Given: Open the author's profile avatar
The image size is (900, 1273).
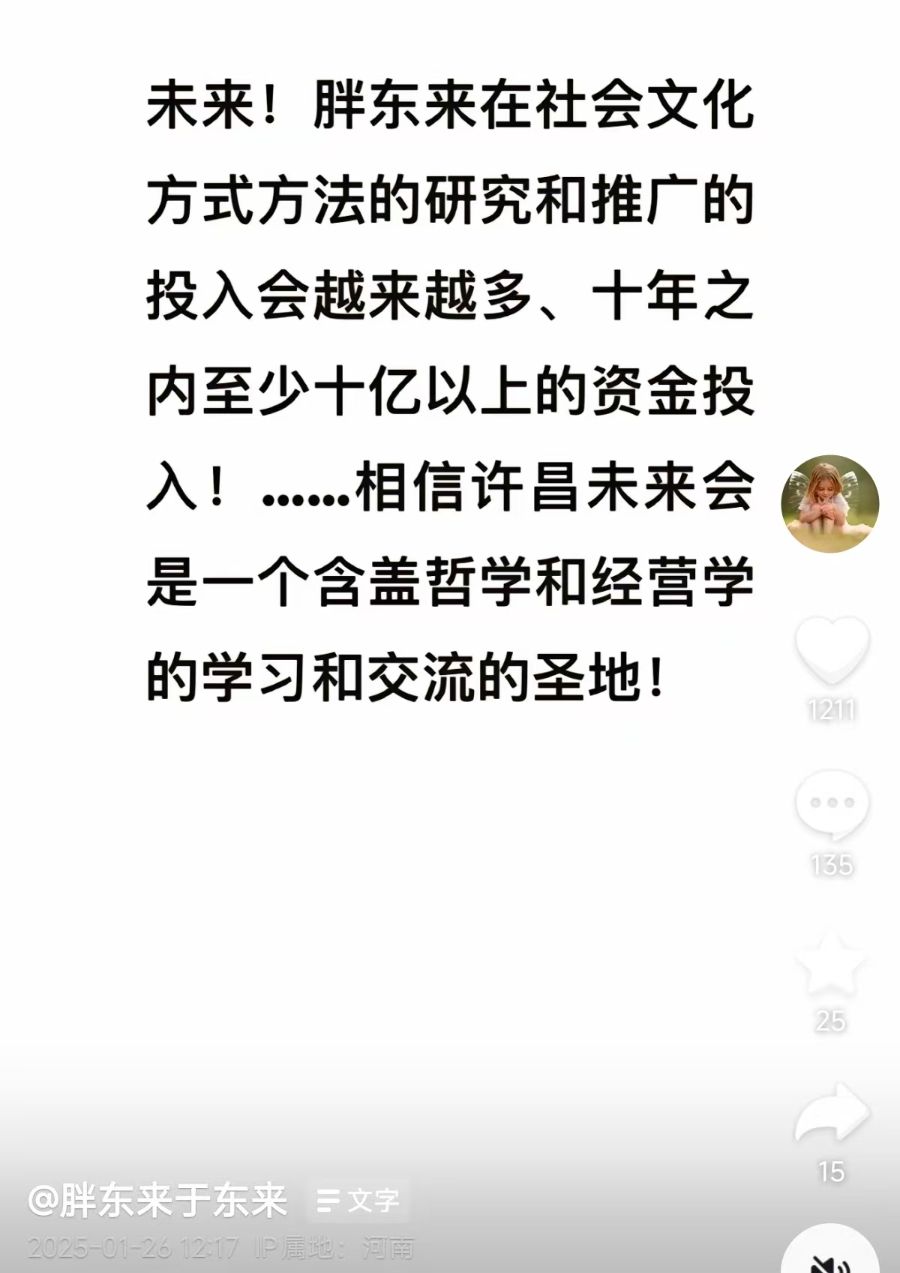Looking at the screenshot, I should point(829,503).
